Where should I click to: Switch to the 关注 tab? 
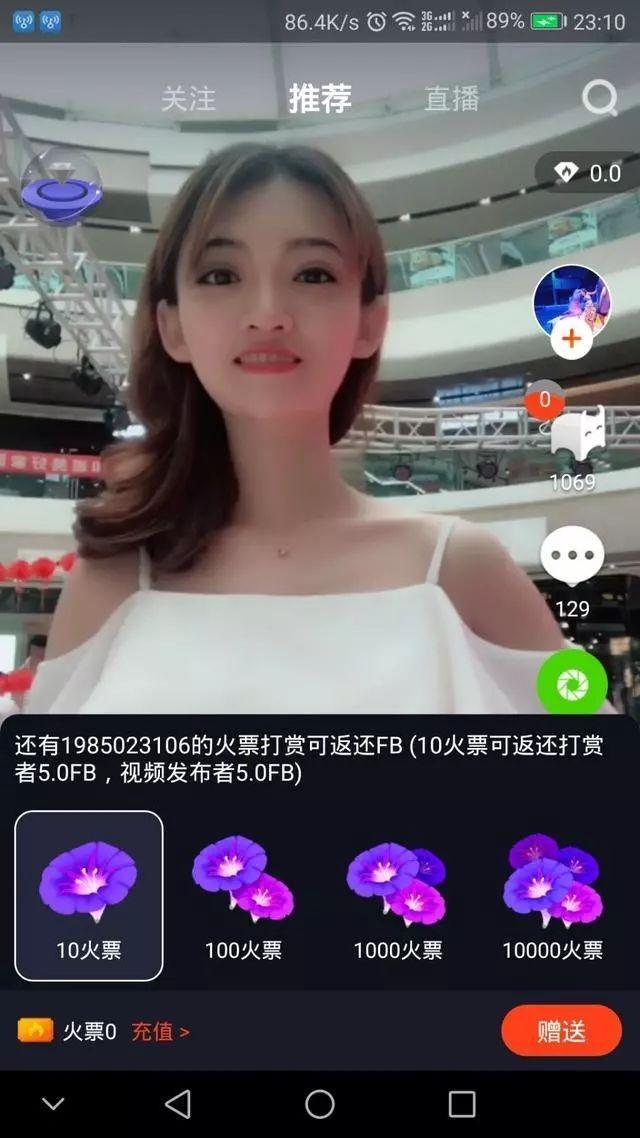pos(188,99)
